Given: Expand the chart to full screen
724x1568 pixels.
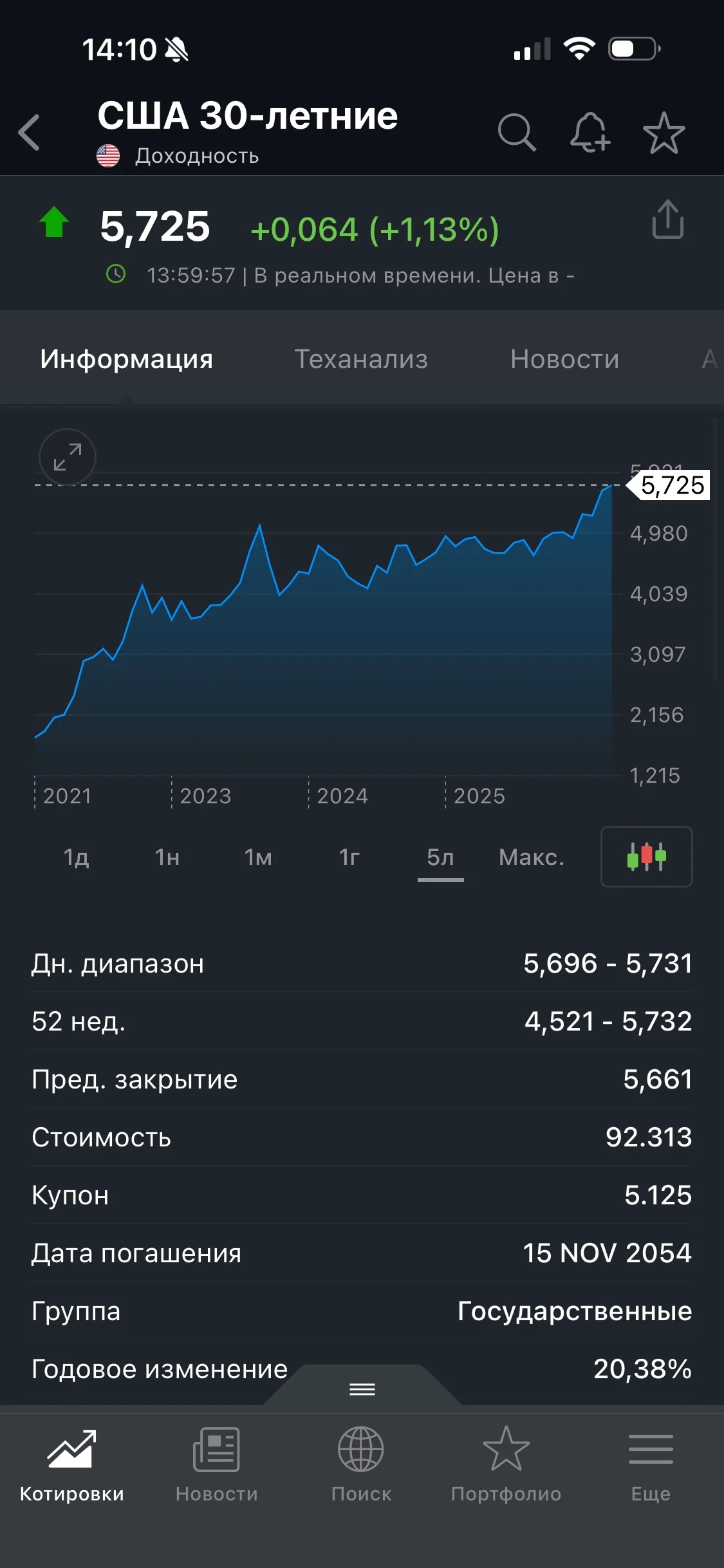Looking at the screenshot, I should pos(68,457).
